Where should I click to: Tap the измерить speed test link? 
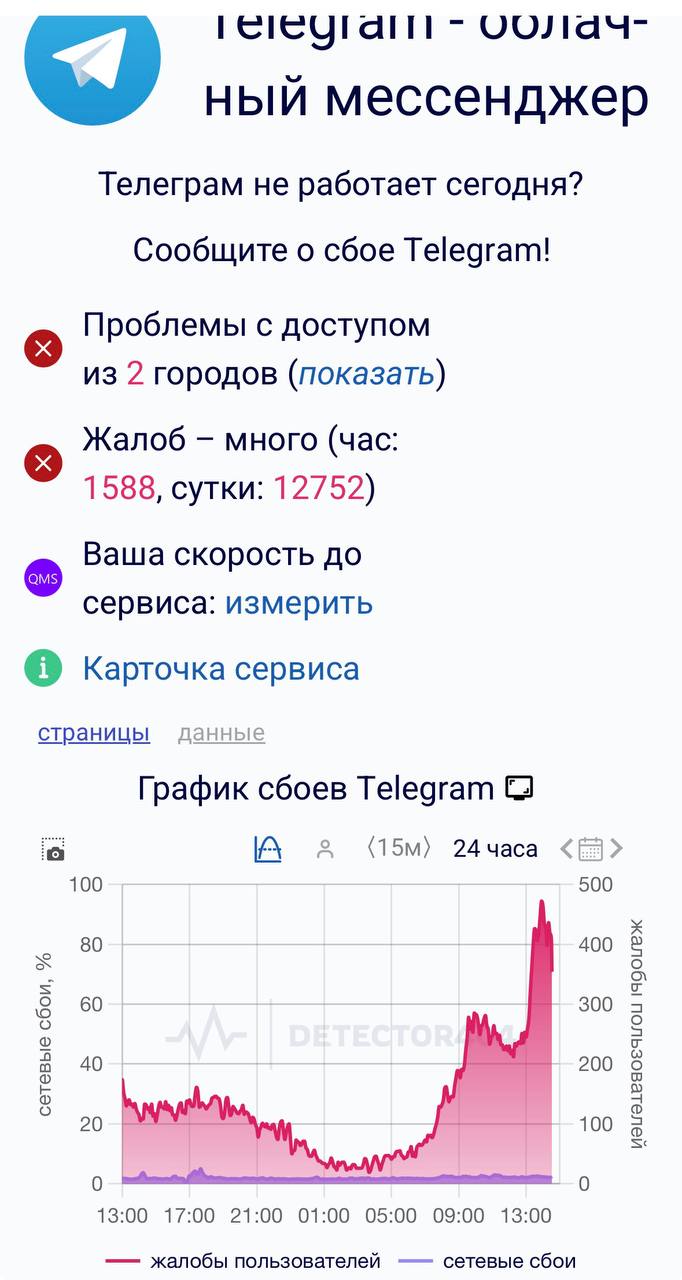pyautogui.click(x=298, y=603)
